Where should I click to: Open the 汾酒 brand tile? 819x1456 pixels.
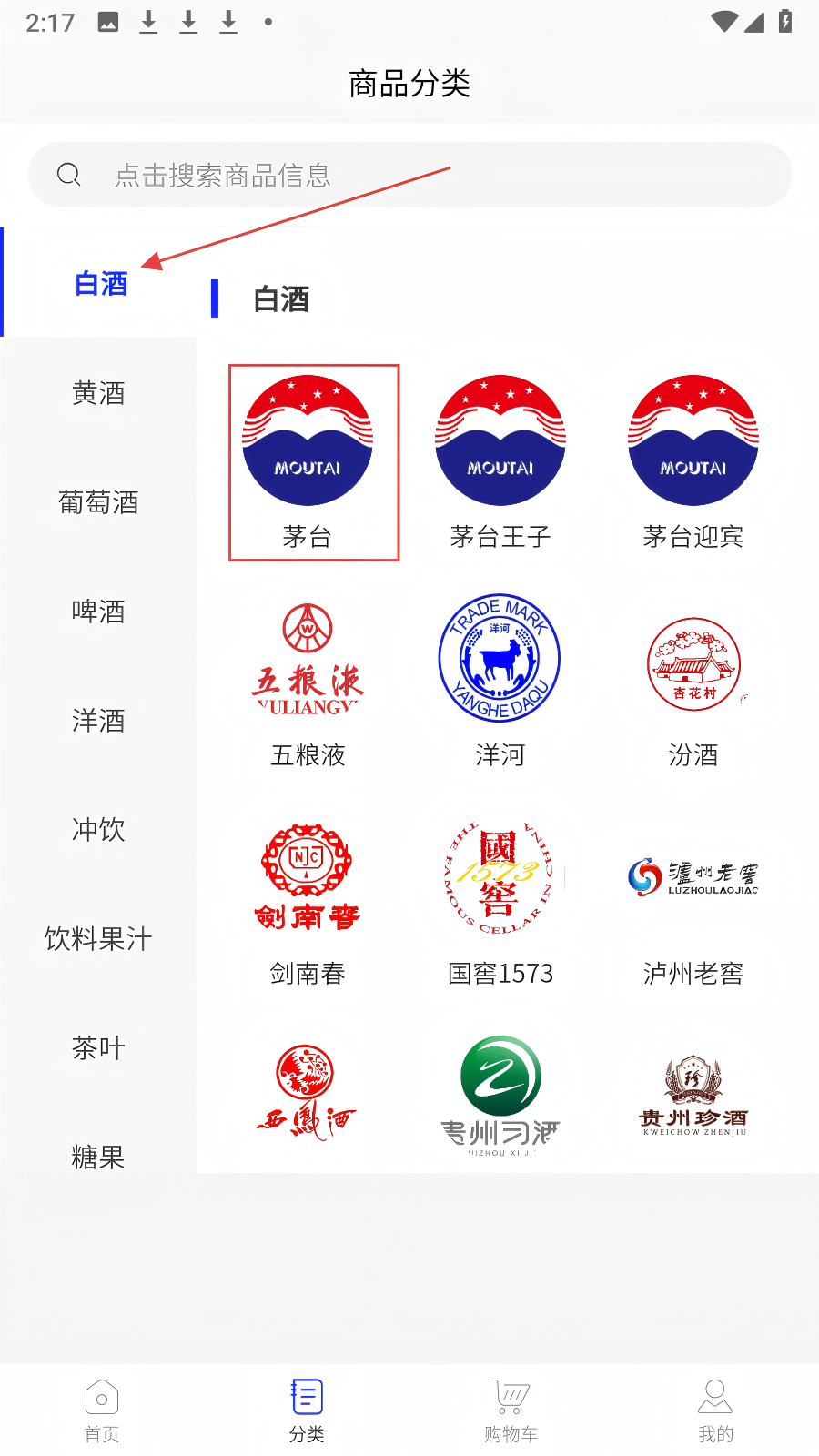[x=693, y=682]
